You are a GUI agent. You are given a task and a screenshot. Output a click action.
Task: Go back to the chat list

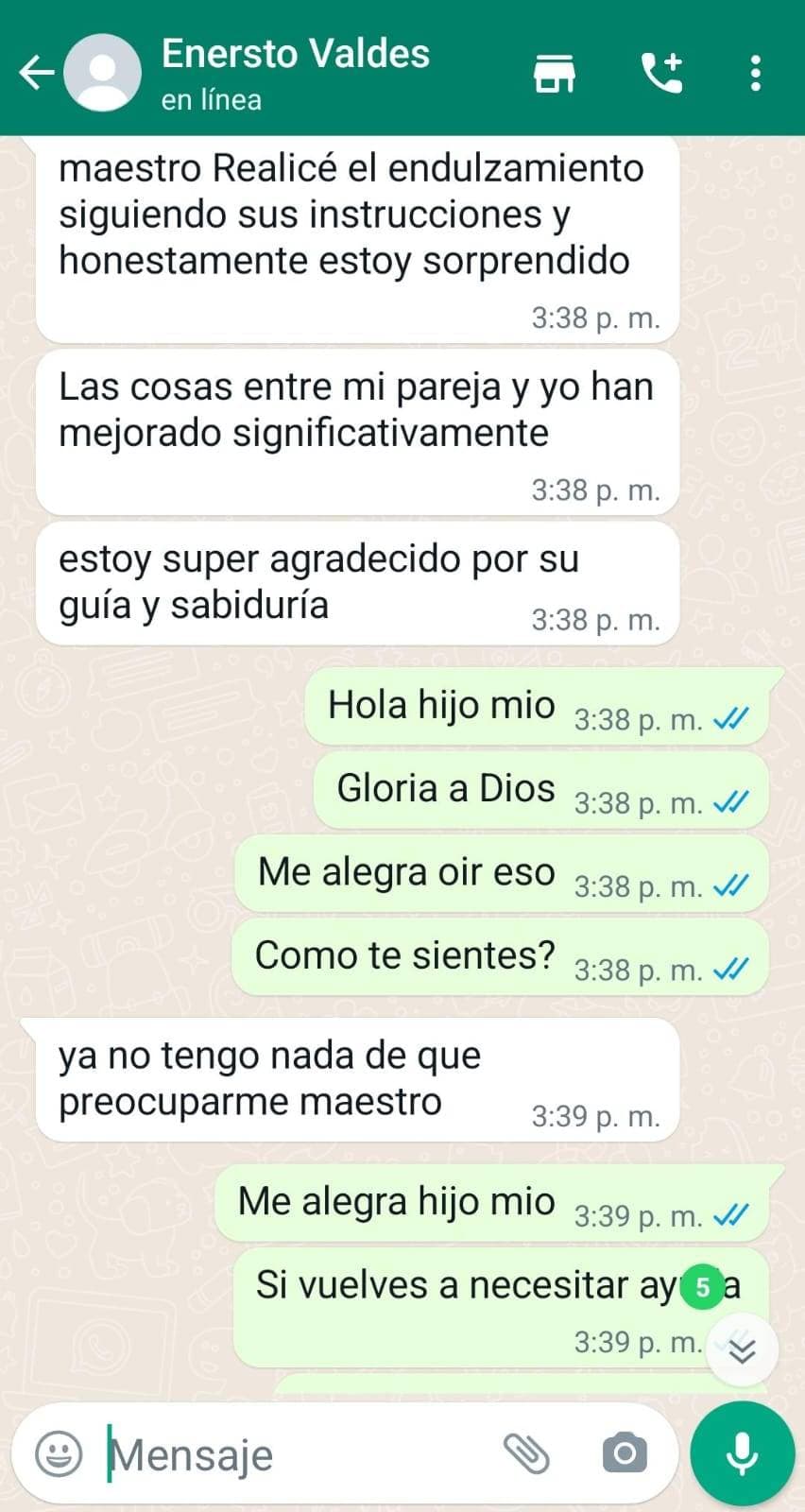(x=36, y=73)
